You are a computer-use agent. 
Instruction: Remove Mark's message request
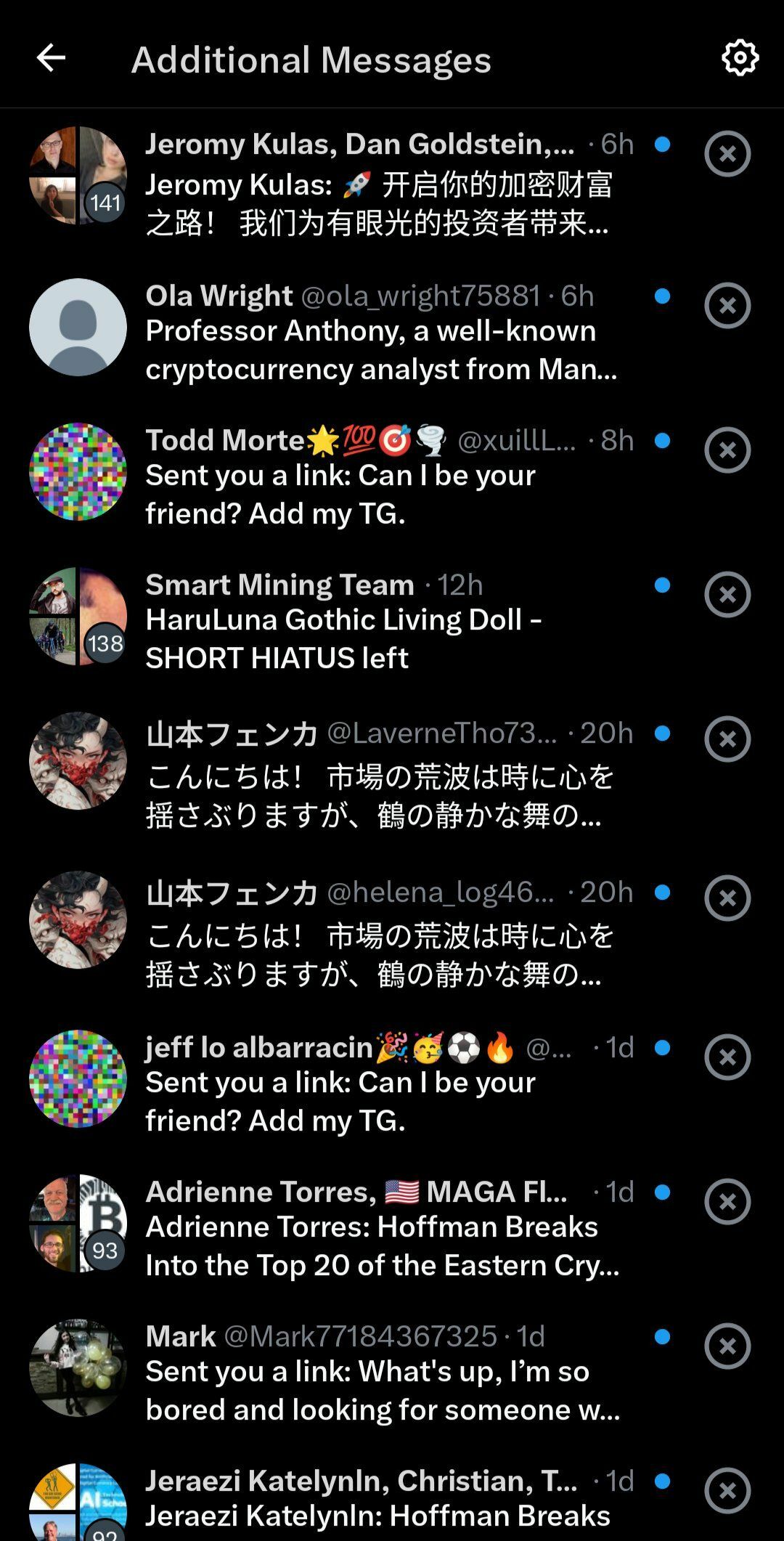pos(727,1346)
